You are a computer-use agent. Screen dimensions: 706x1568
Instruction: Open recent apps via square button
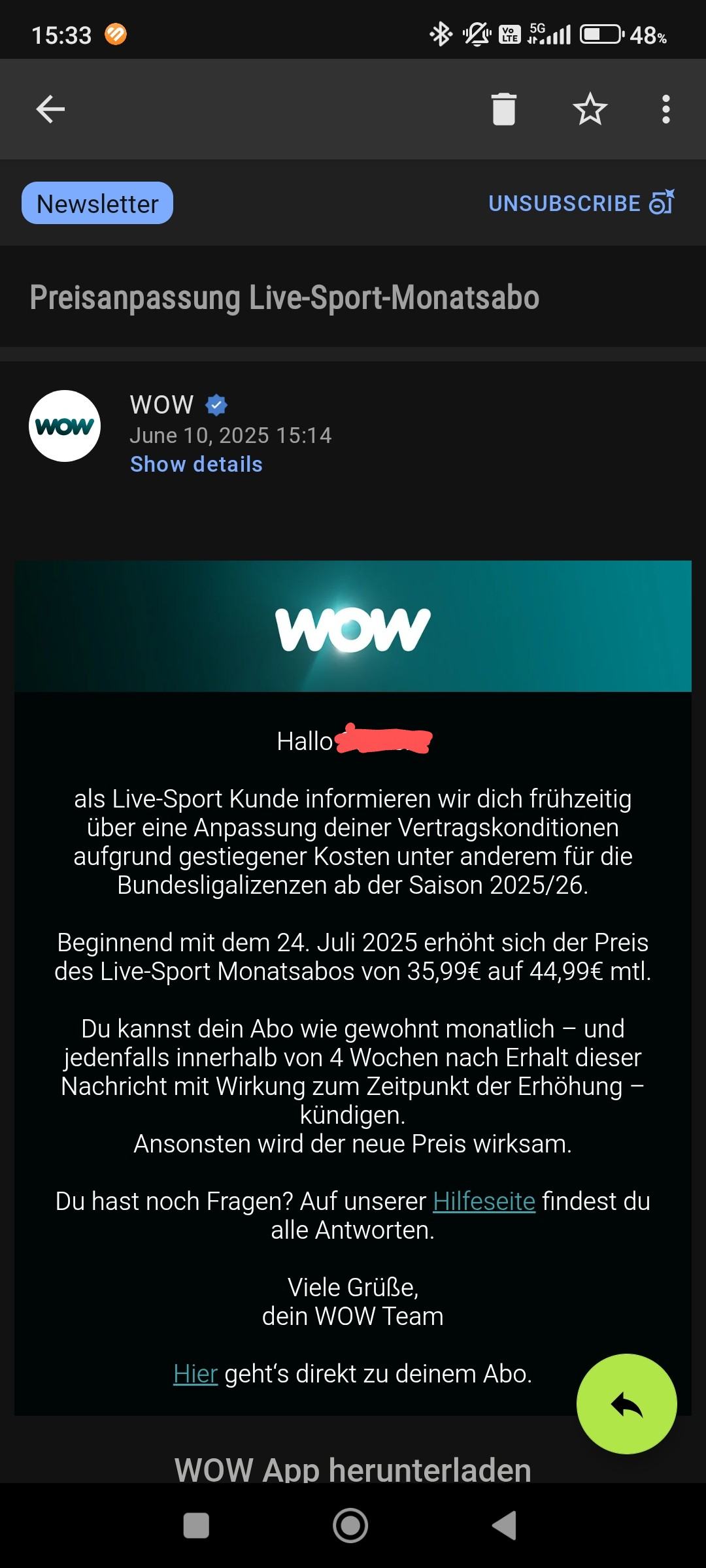point(196,1526)
